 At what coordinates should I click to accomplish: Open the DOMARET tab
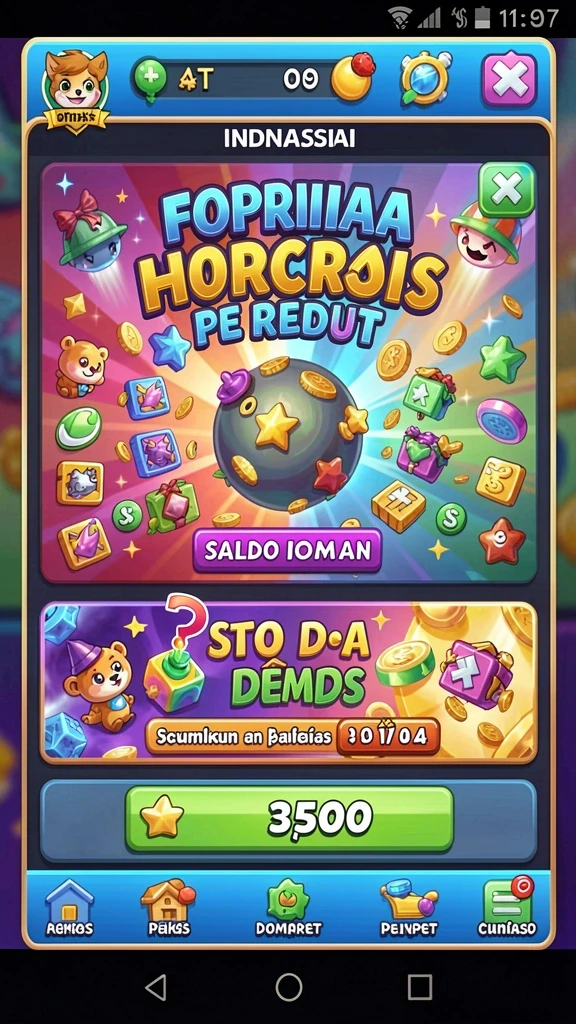point(288,908)
